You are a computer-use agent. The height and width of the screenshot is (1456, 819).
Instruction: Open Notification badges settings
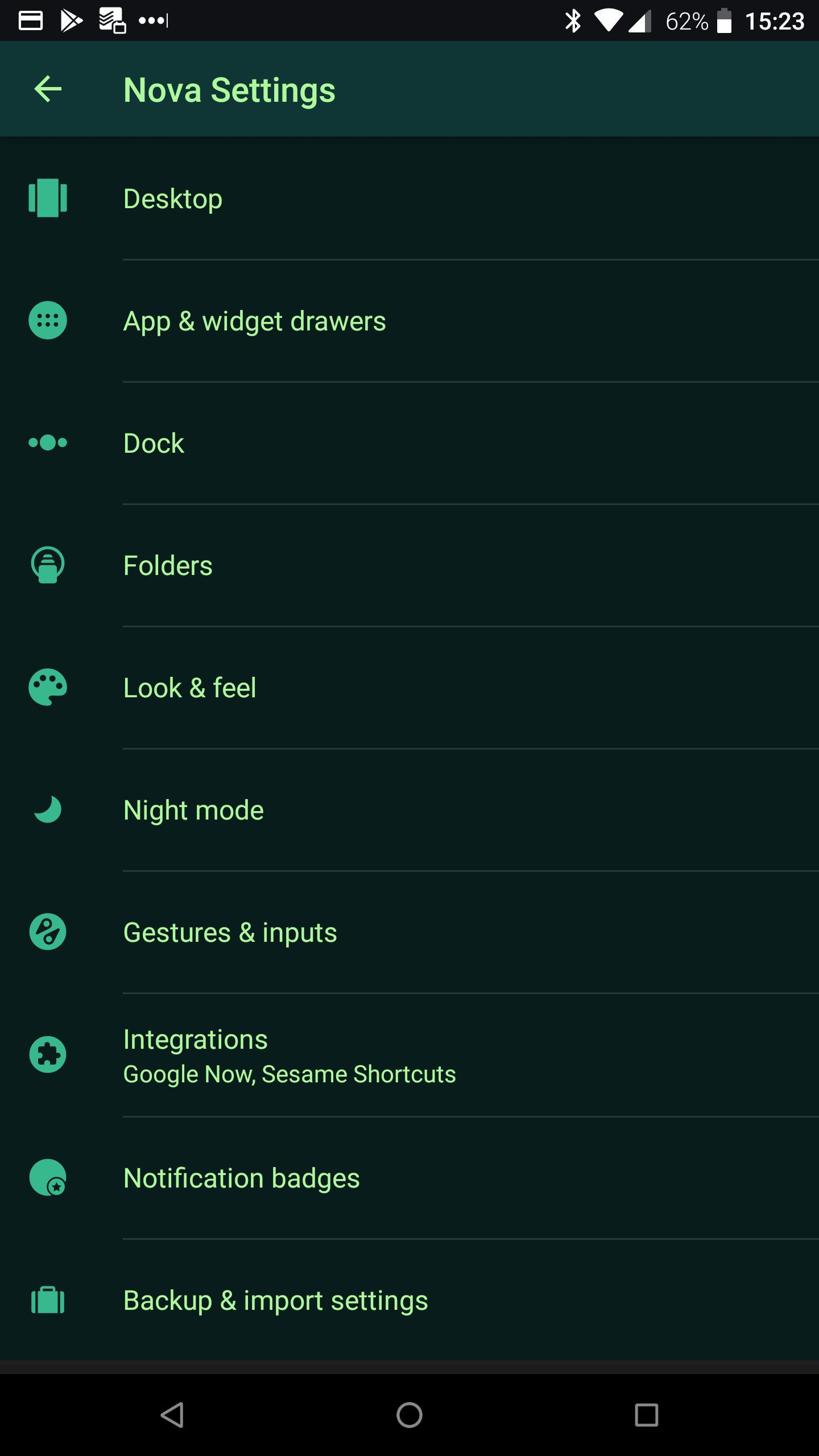[x=409, y=1178]
